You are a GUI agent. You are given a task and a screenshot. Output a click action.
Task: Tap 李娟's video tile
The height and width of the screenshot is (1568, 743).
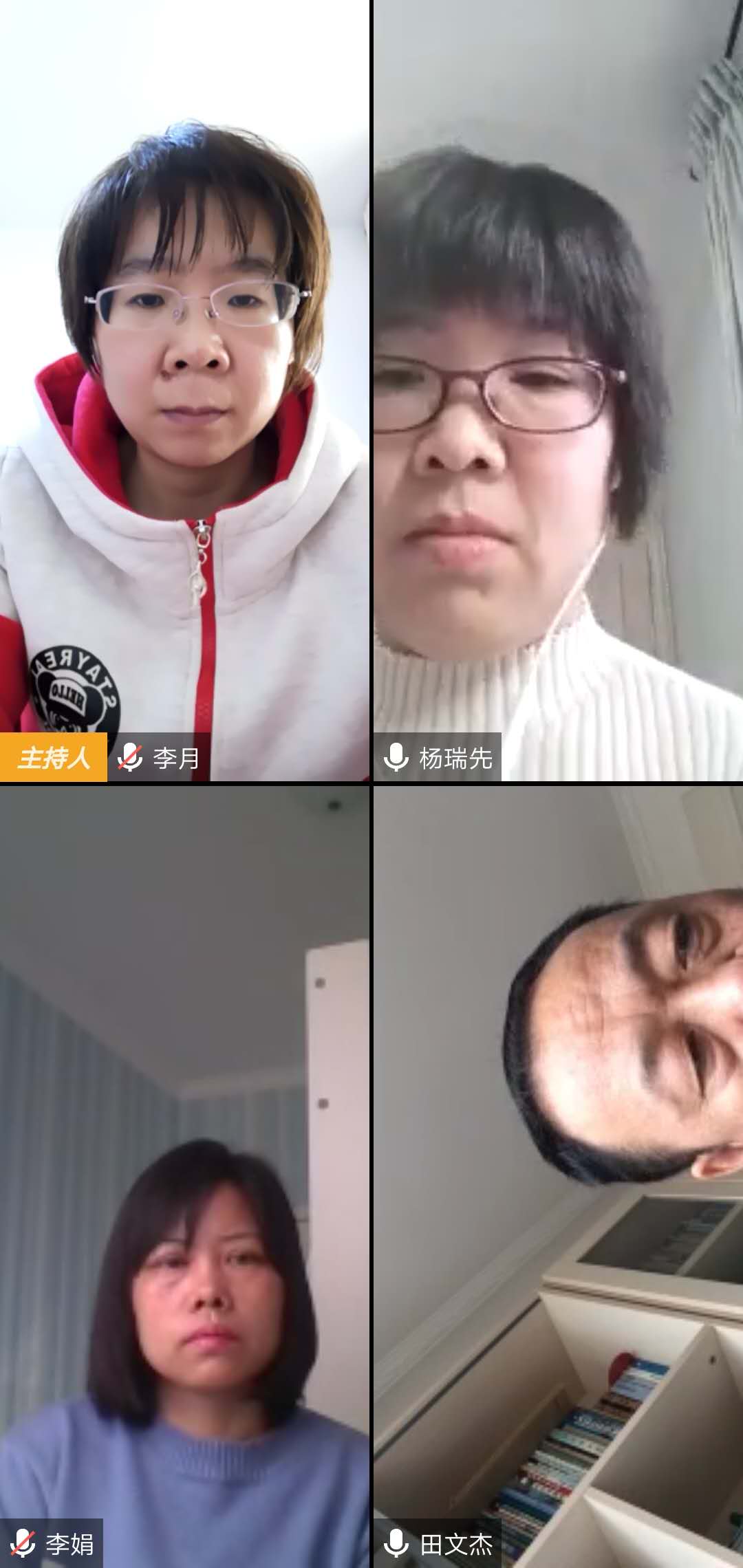pyautogui.click(x=184, y=1176)
